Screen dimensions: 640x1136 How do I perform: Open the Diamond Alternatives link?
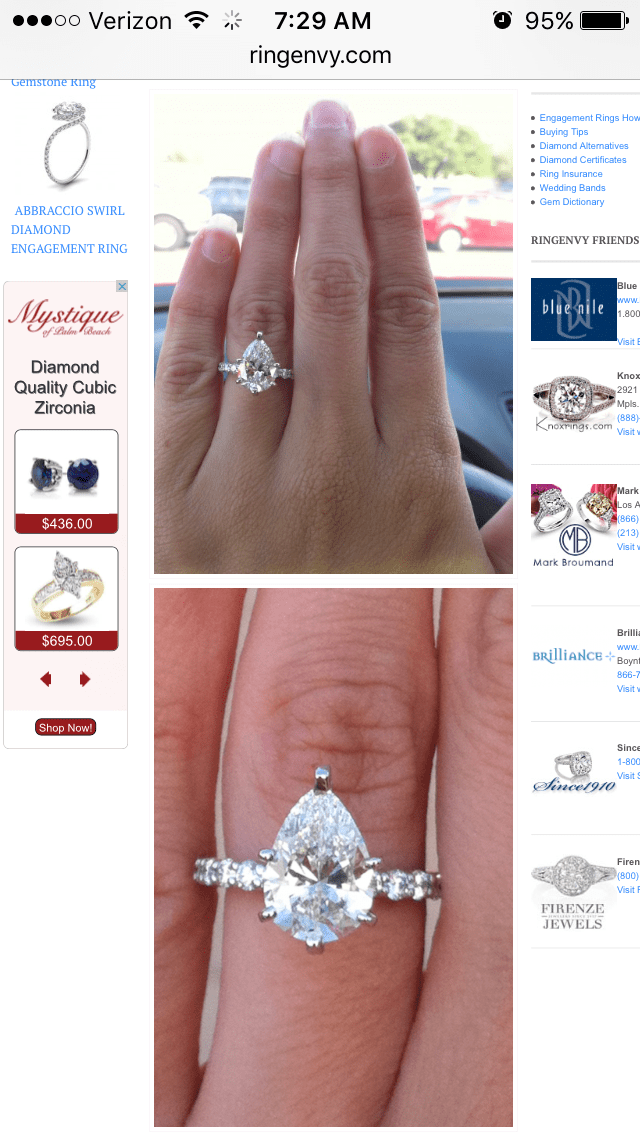click(x=583, y=146)
